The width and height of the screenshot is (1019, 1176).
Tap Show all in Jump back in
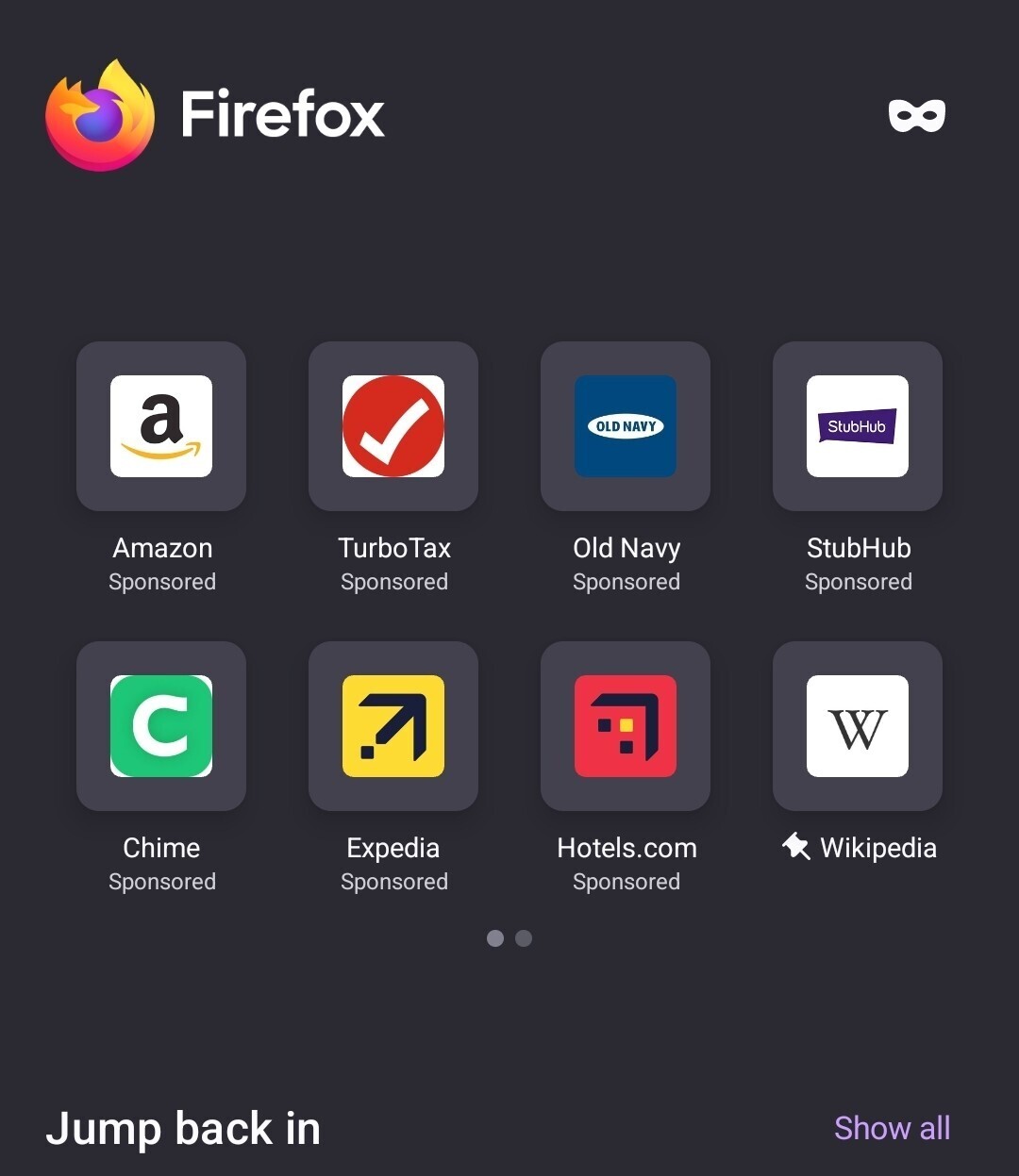(892, 1128)
